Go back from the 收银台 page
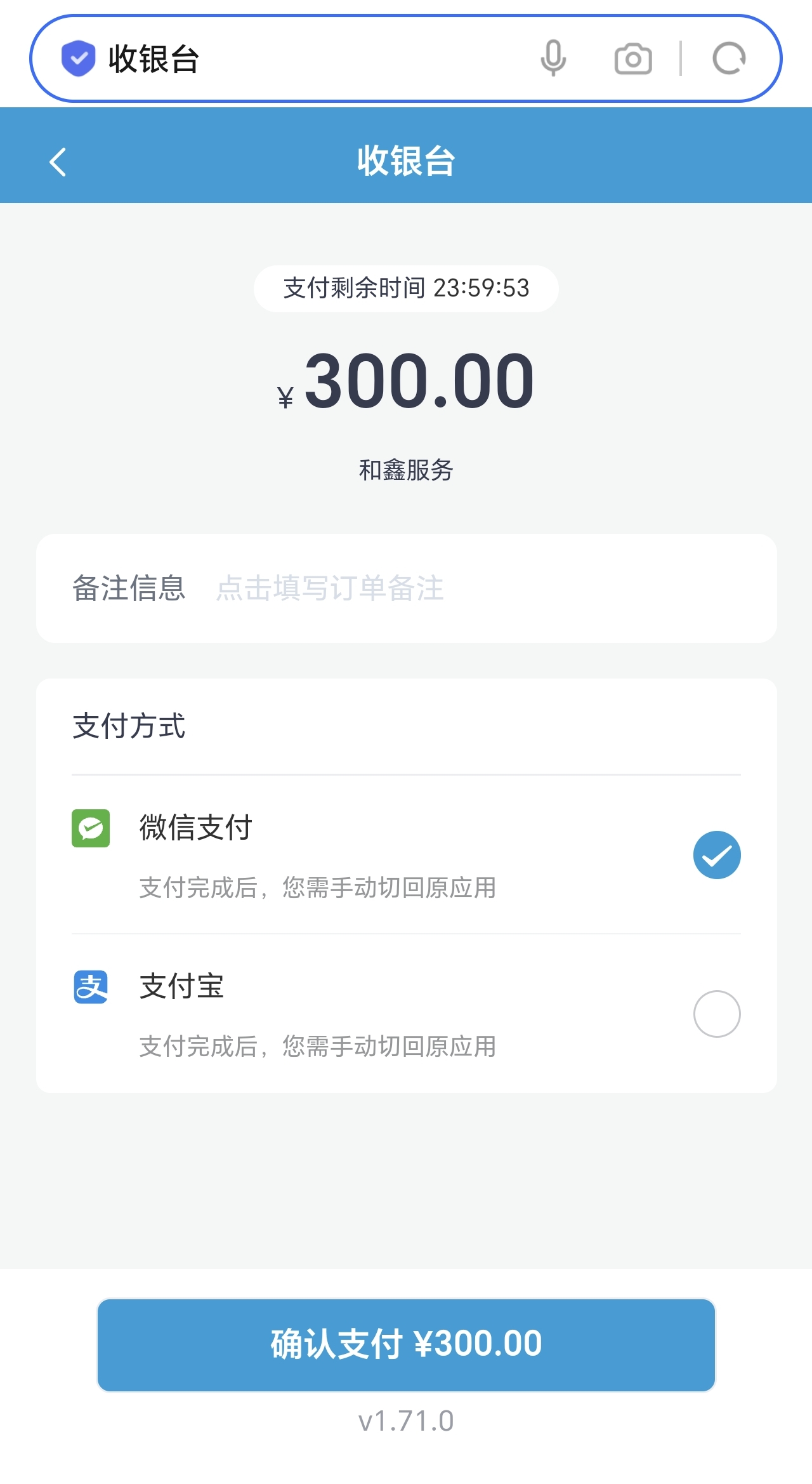This screenshot has width=812, height=1484. point(58,162)
